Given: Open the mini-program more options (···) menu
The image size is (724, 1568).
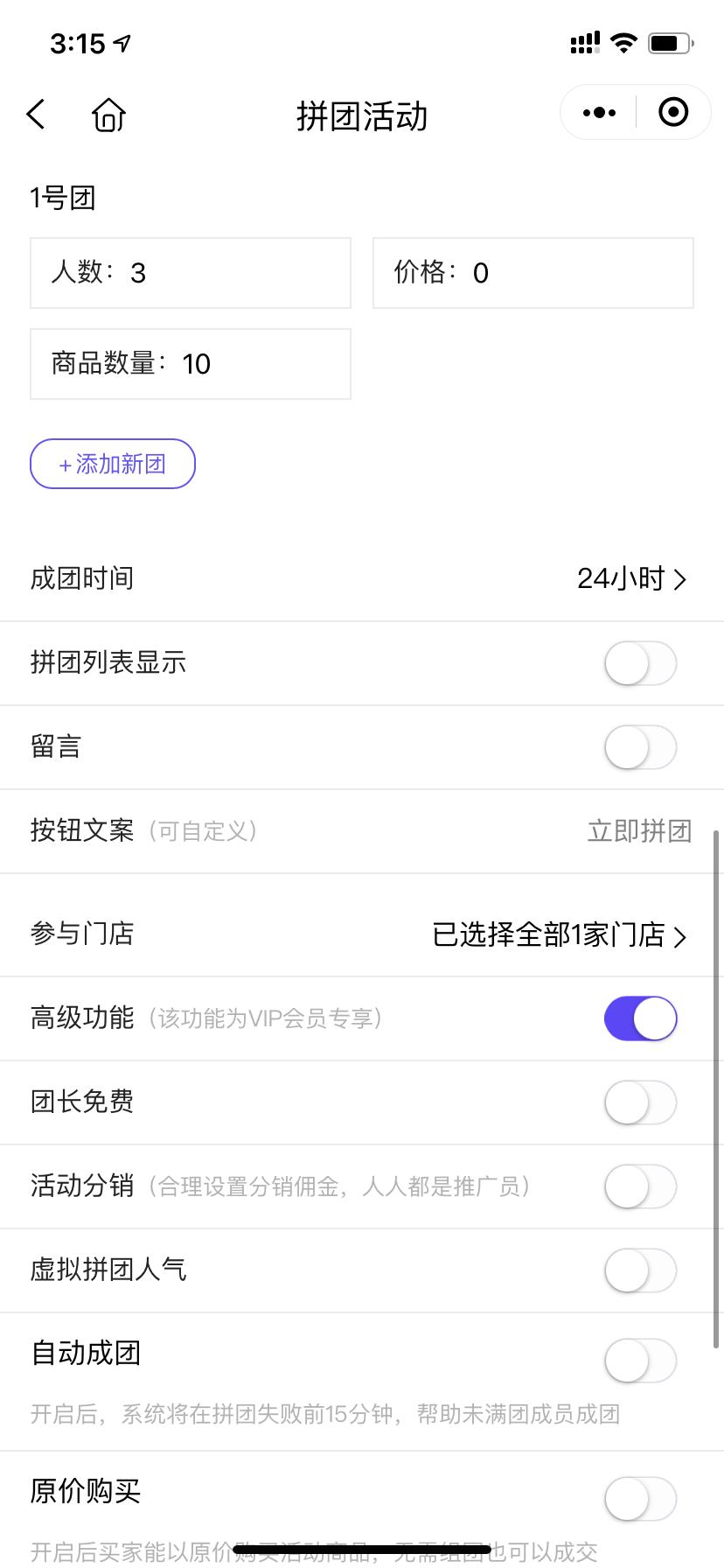Looking at the screenshot, I should pyautogui.click(x=598, y=112).
